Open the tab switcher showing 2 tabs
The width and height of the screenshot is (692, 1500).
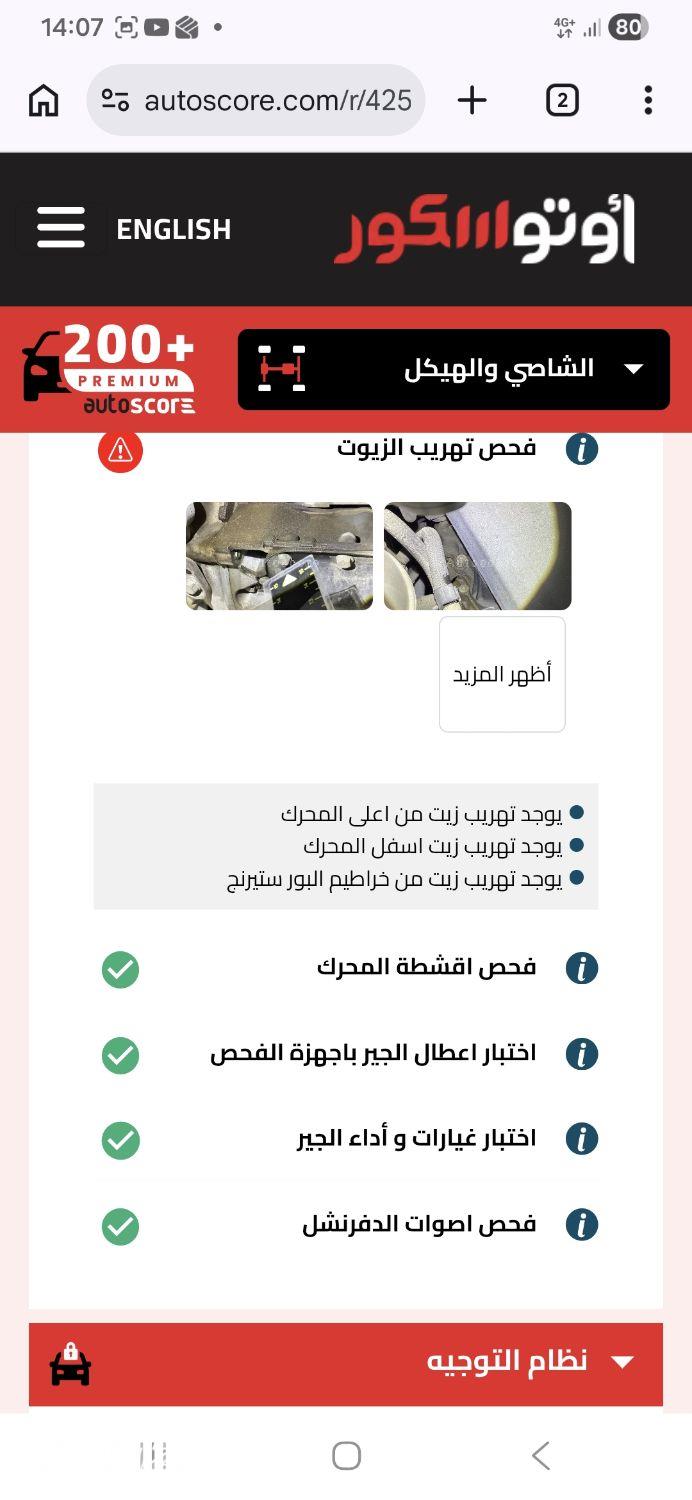coord(562,100)
